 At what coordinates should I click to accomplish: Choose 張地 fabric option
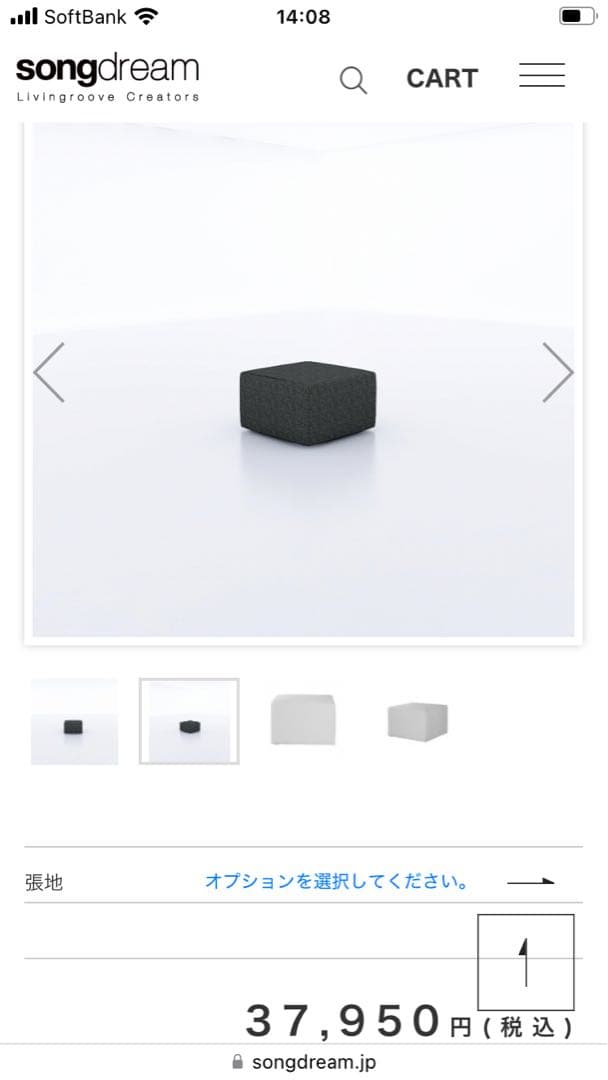pyautogui.click(x=336, y=882)
